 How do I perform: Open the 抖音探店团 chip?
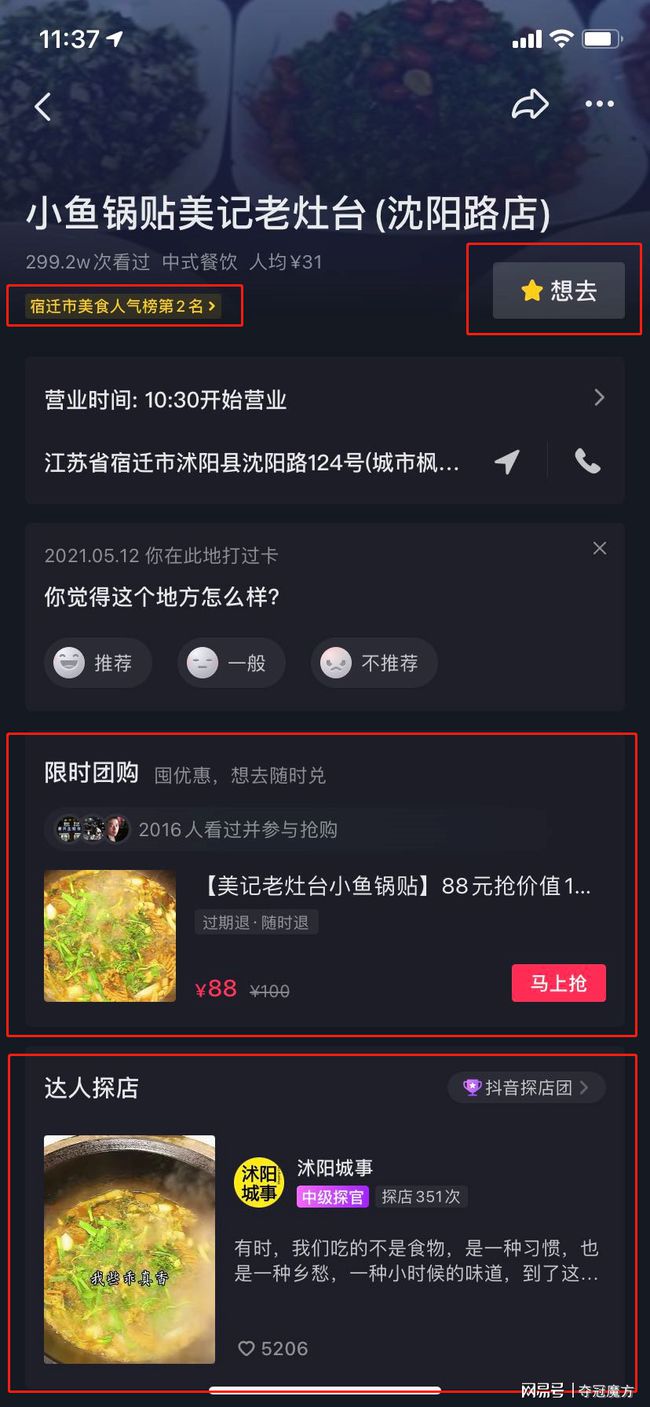coord(526,1087)
